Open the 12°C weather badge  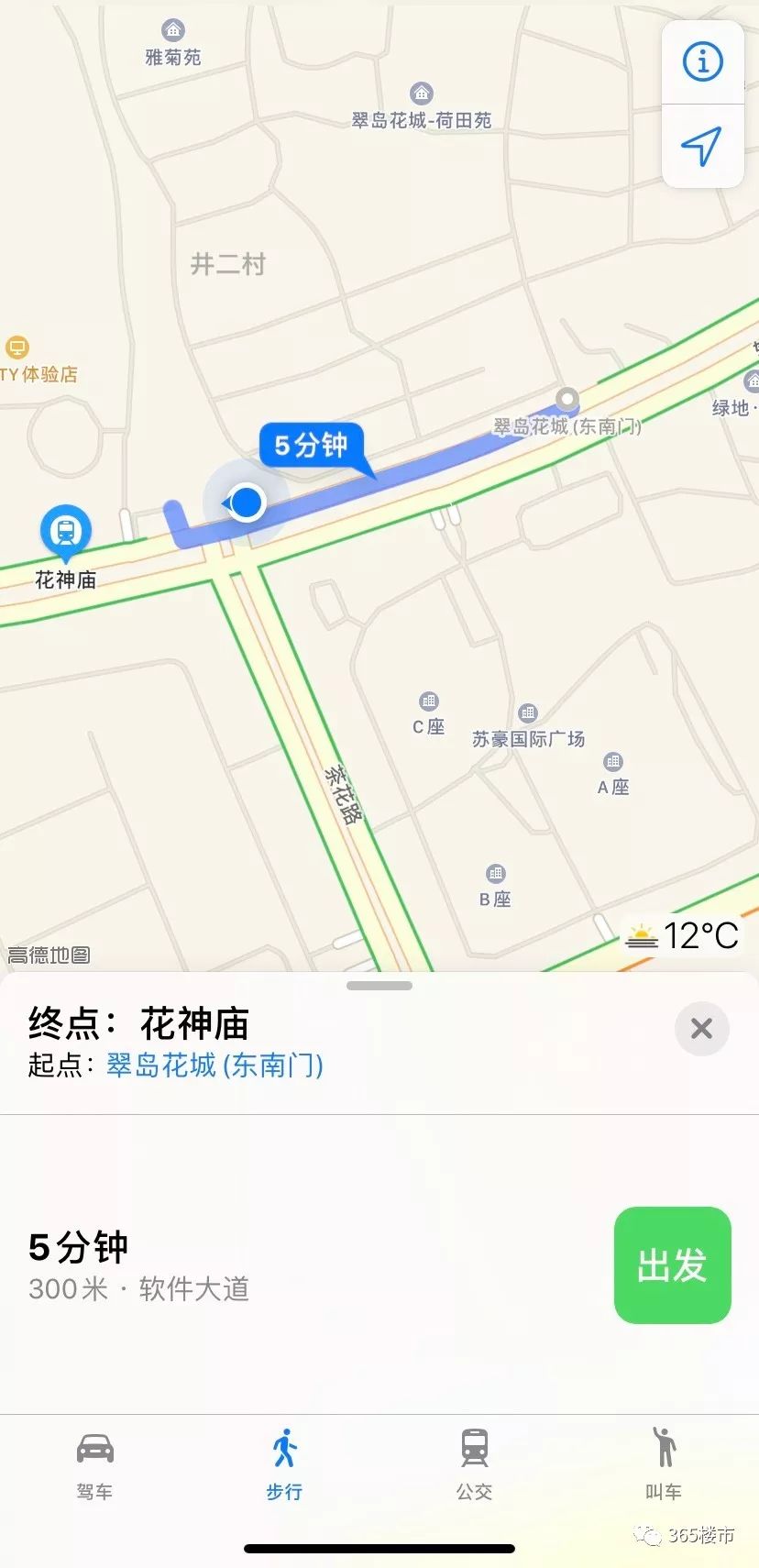click(x=681, y=935)
